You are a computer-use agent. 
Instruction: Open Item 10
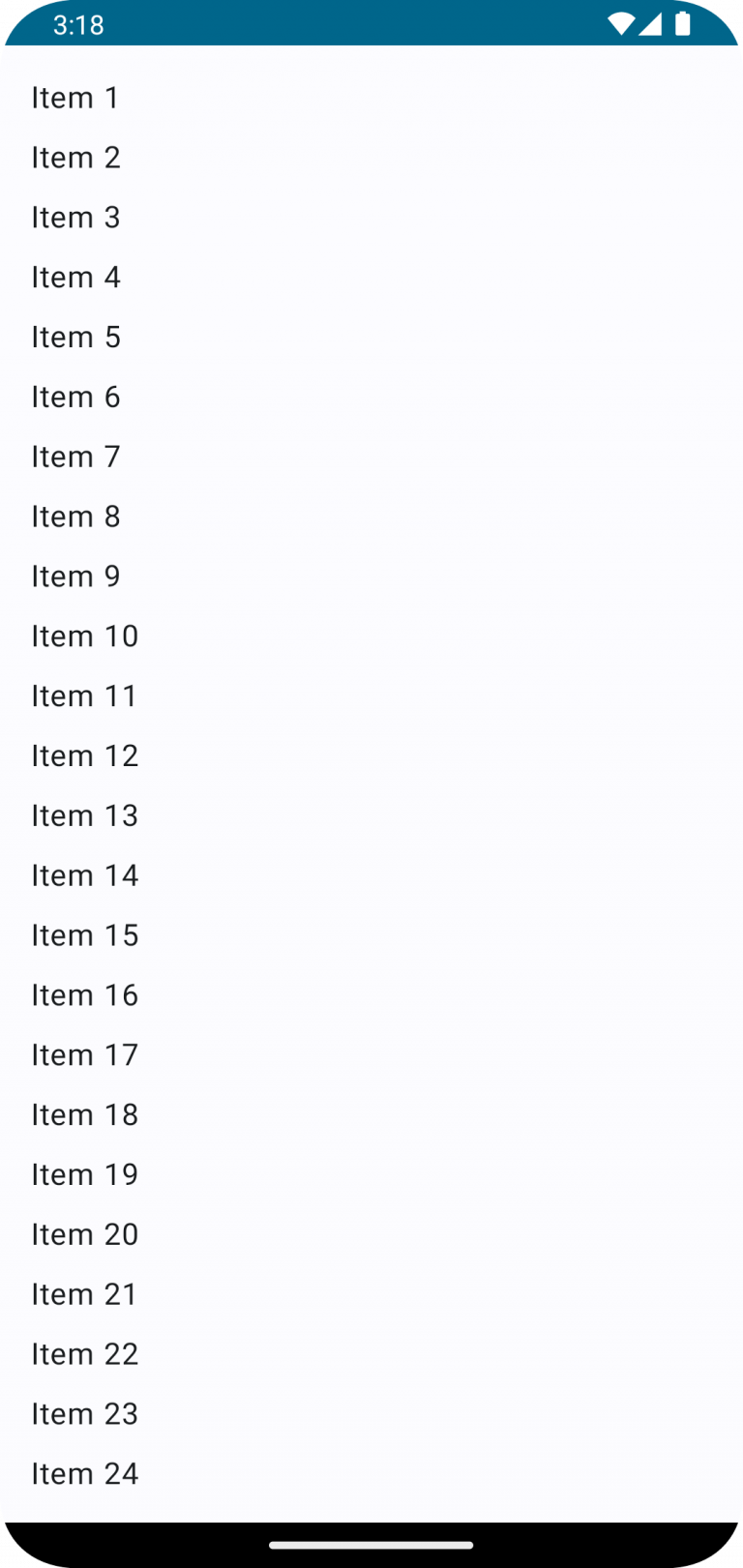[371, 637]
